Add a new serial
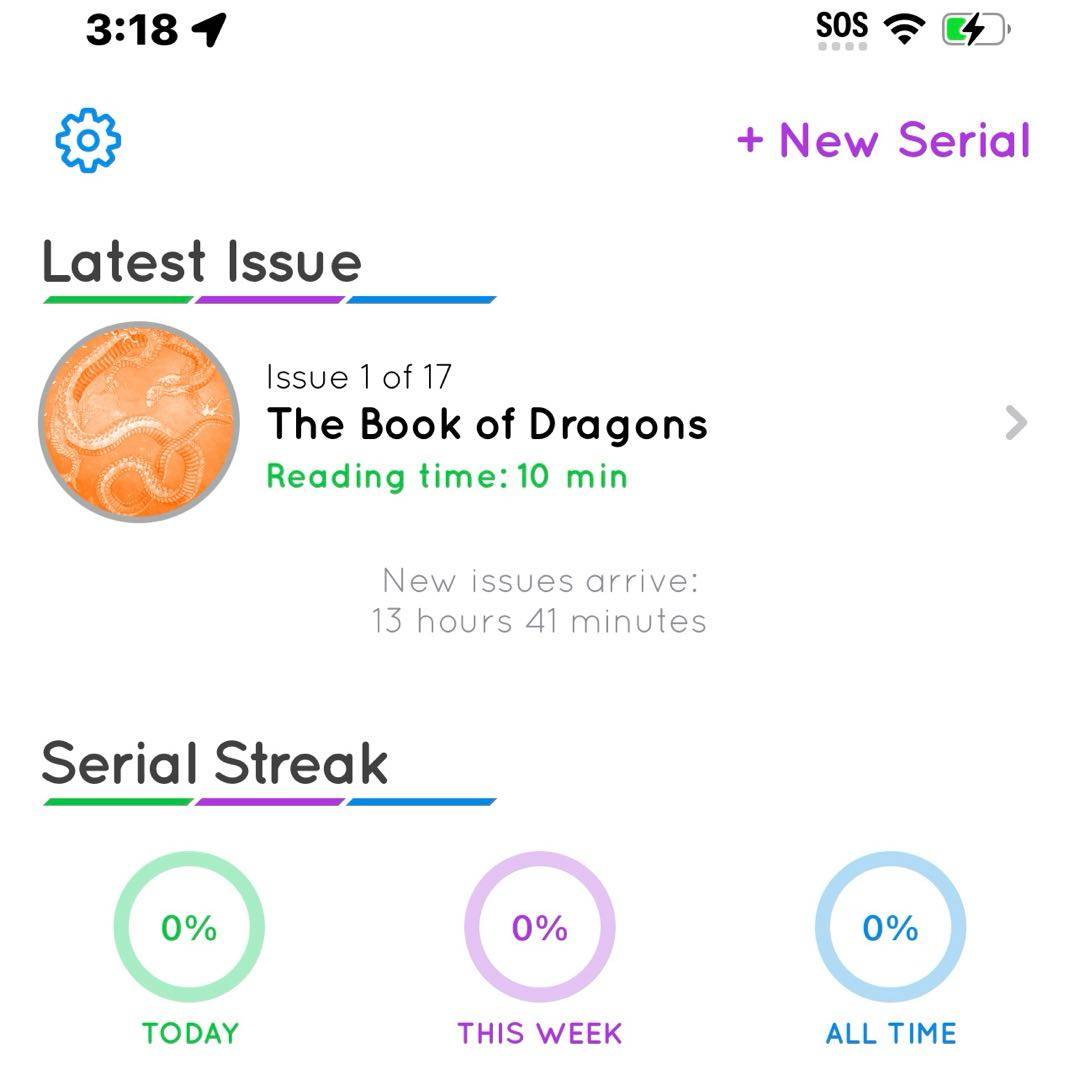 point(883,140)
